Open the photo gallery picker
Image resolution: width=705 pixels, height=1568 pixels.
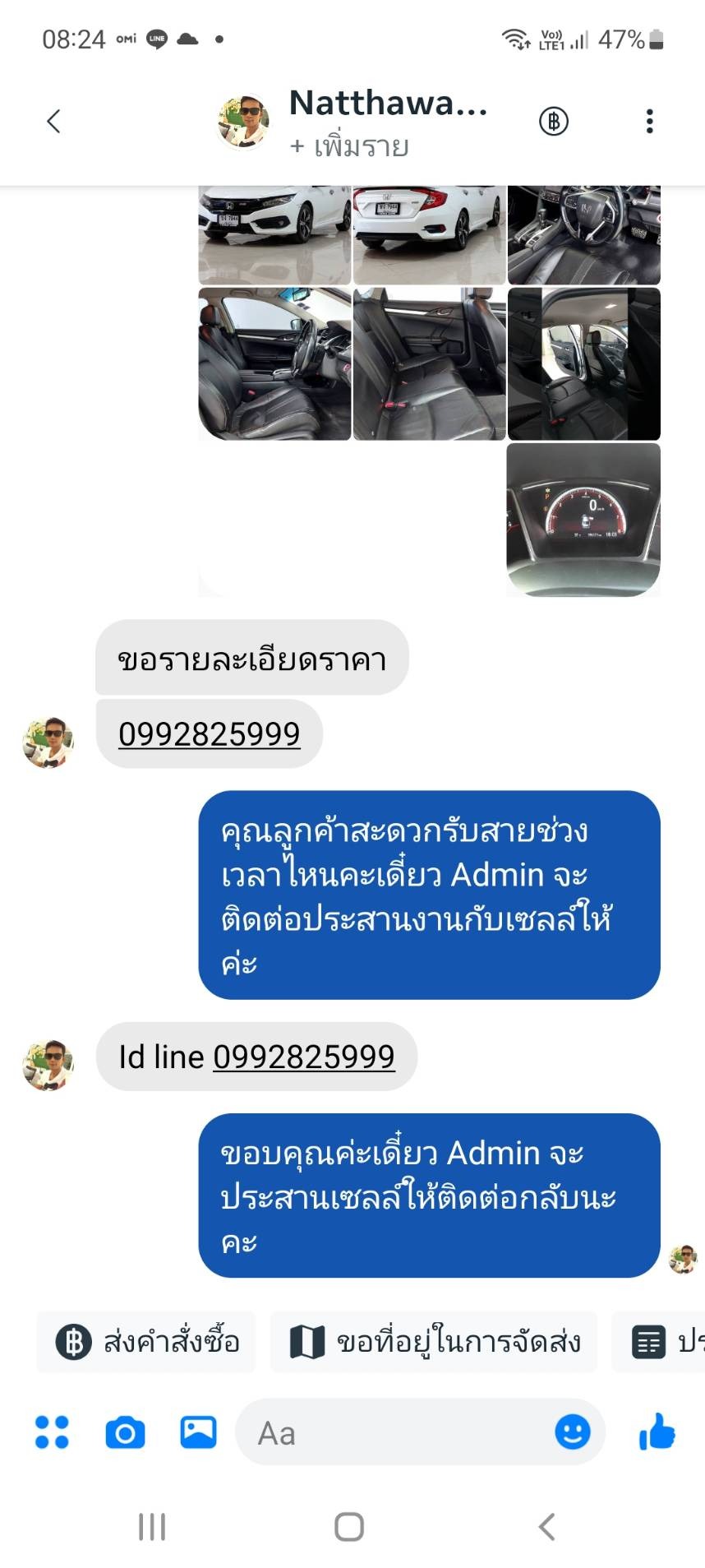(x=198, y=1432)
